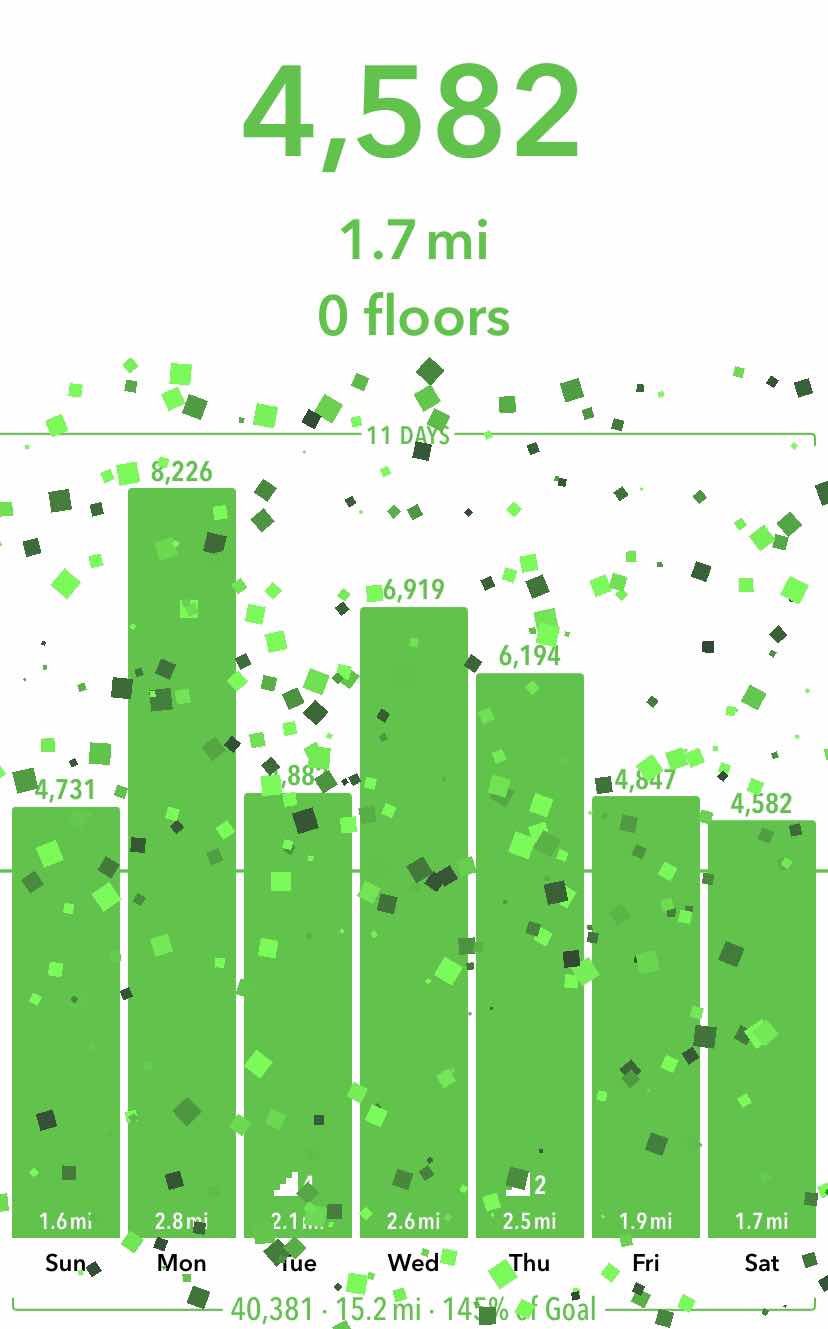Select the Sunday bar with 4,731 steps
The width and height of the screenshot is (828, 1329).
66,1020
